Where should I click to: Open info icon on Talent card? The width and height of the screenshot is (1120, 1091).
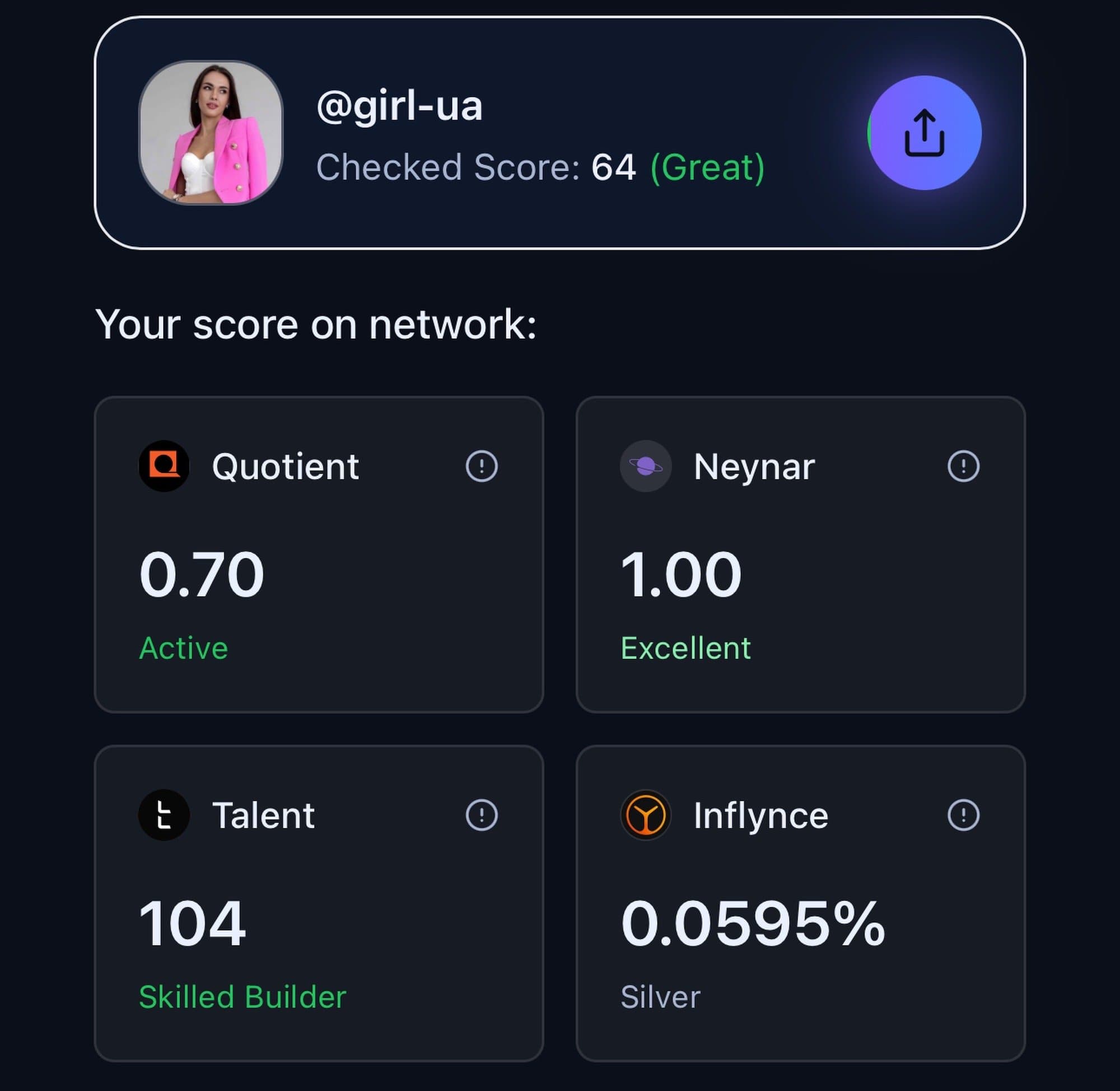481,815
